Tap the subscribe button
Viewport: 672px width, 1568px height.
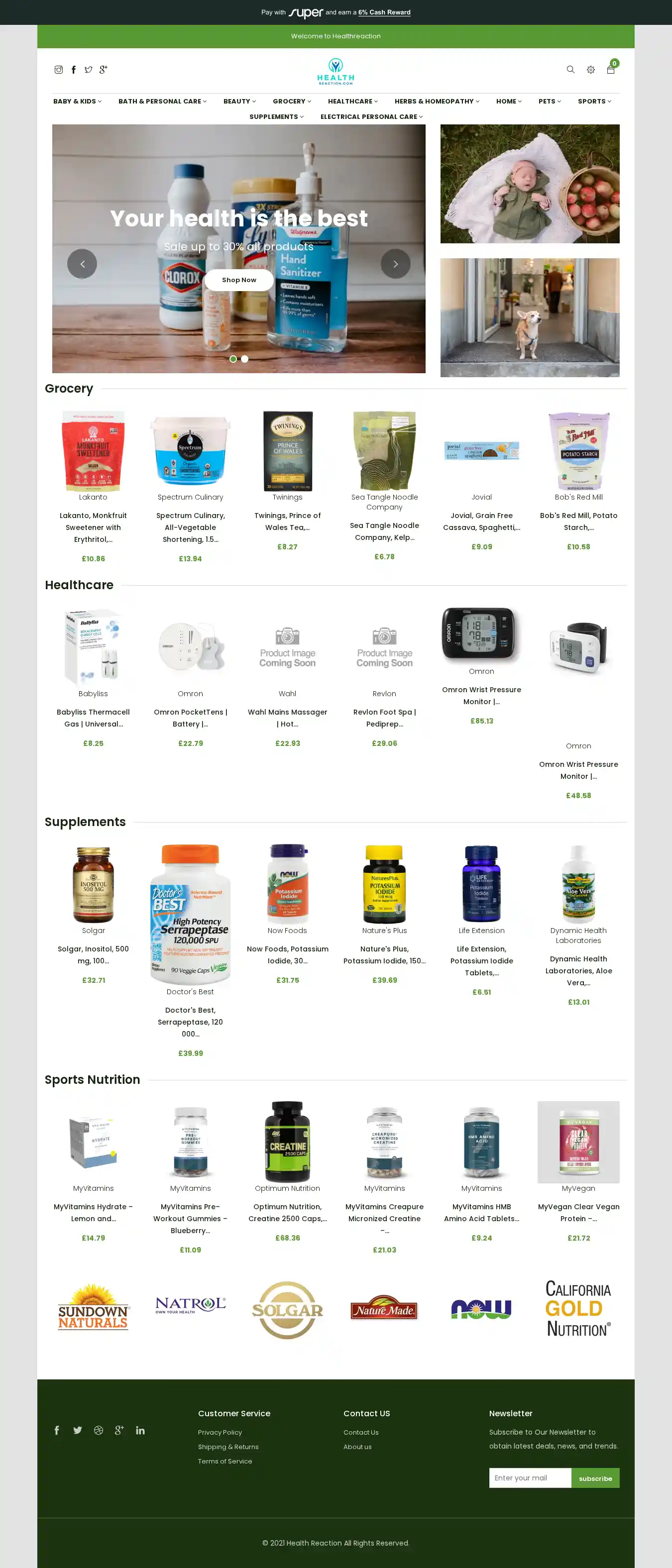click(x=595, y=1478)
